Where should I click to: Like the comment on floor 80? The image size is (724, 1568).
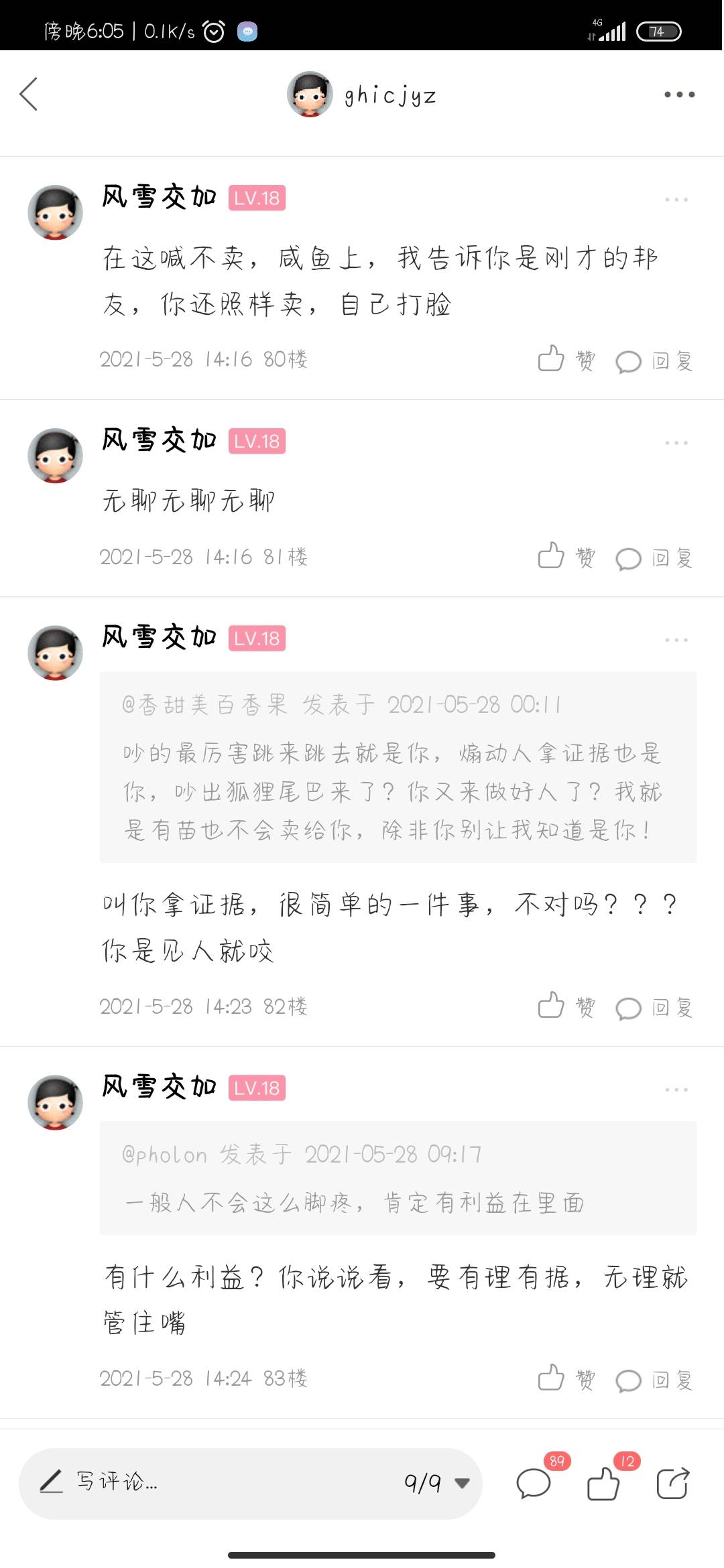tap(566, 360)
